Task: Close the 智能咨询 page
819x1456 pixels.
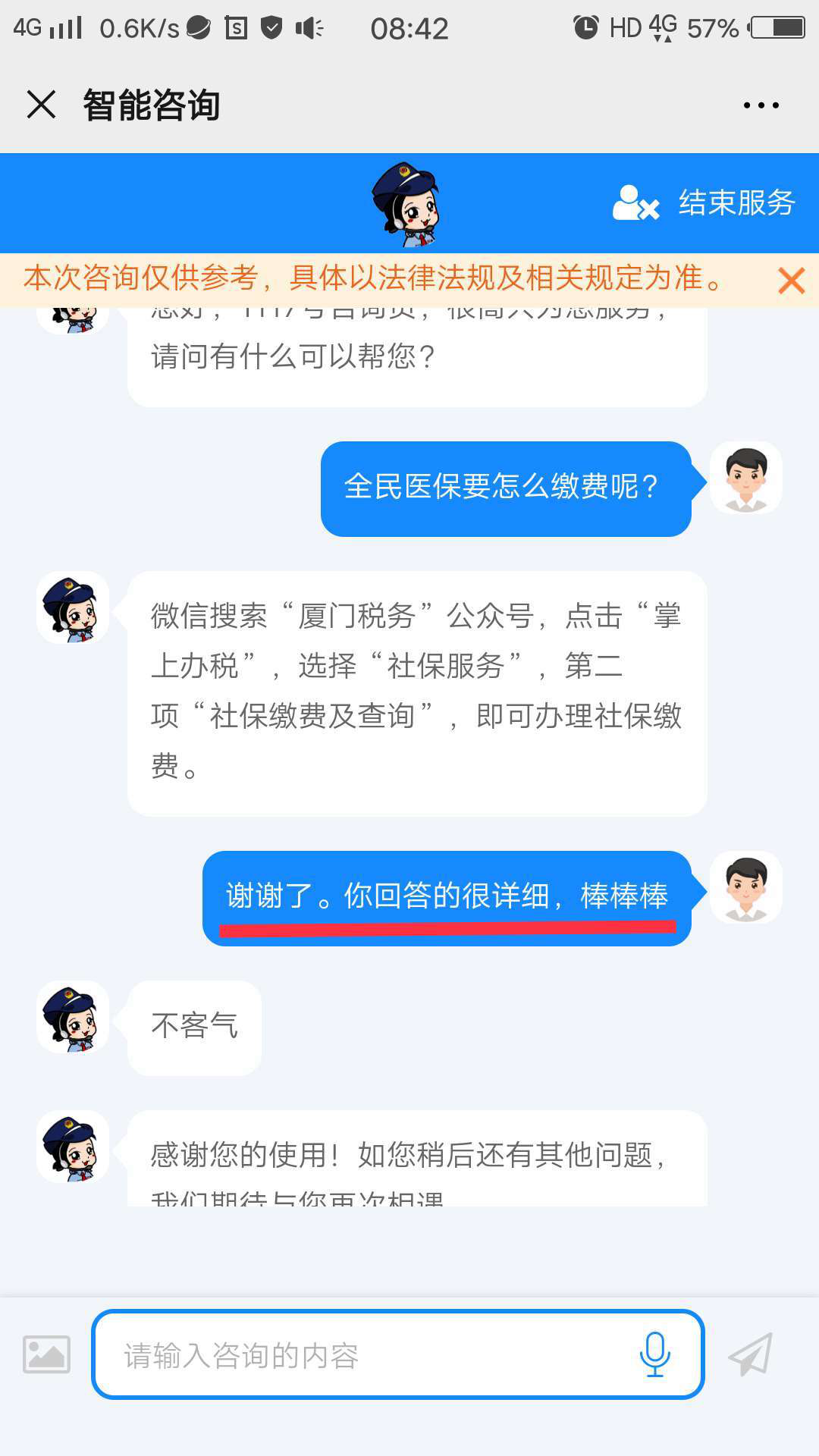Action: point(42,105)
